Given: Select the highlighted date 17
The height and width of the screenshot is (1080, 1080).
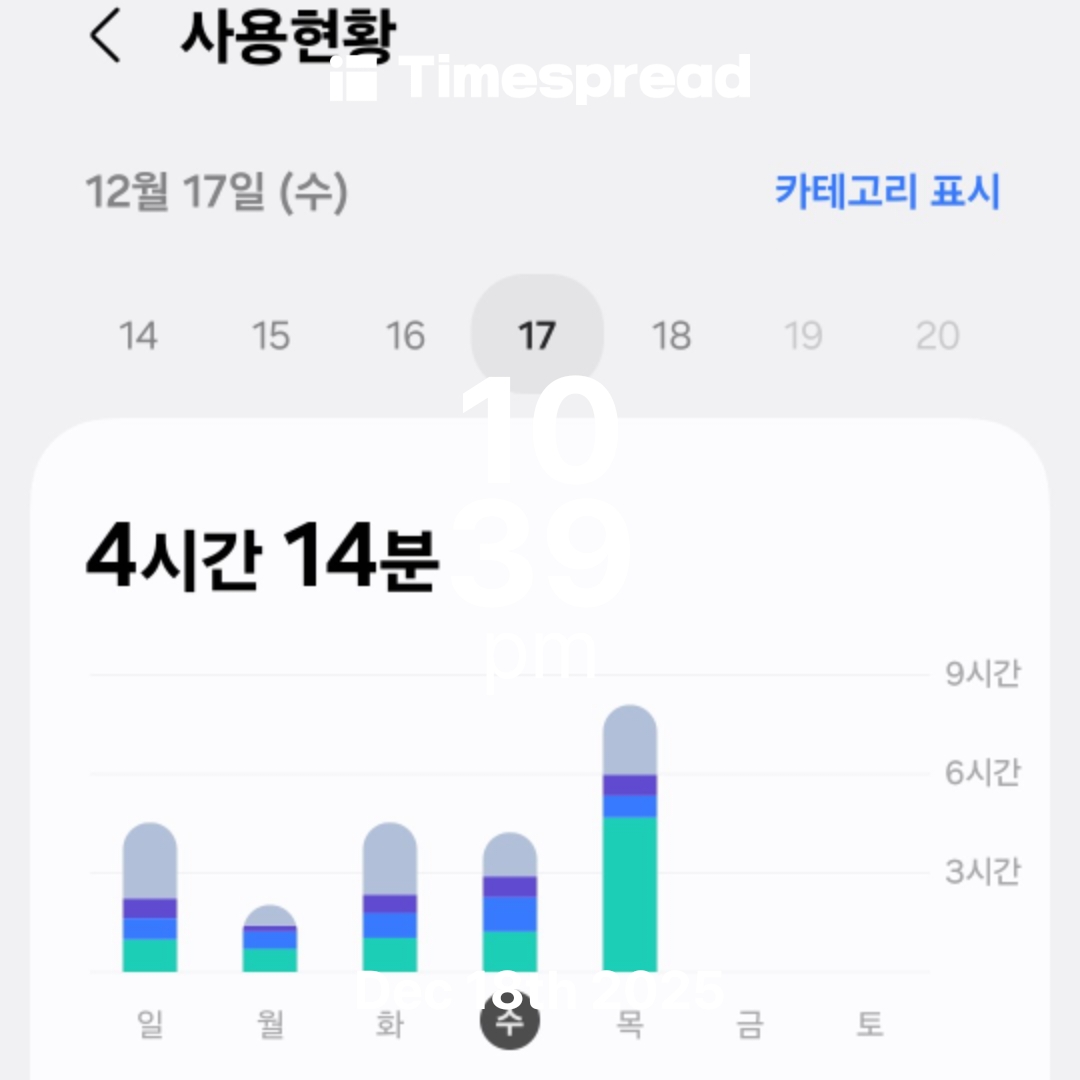Looking at the screenshot, I should coord(537,336).
